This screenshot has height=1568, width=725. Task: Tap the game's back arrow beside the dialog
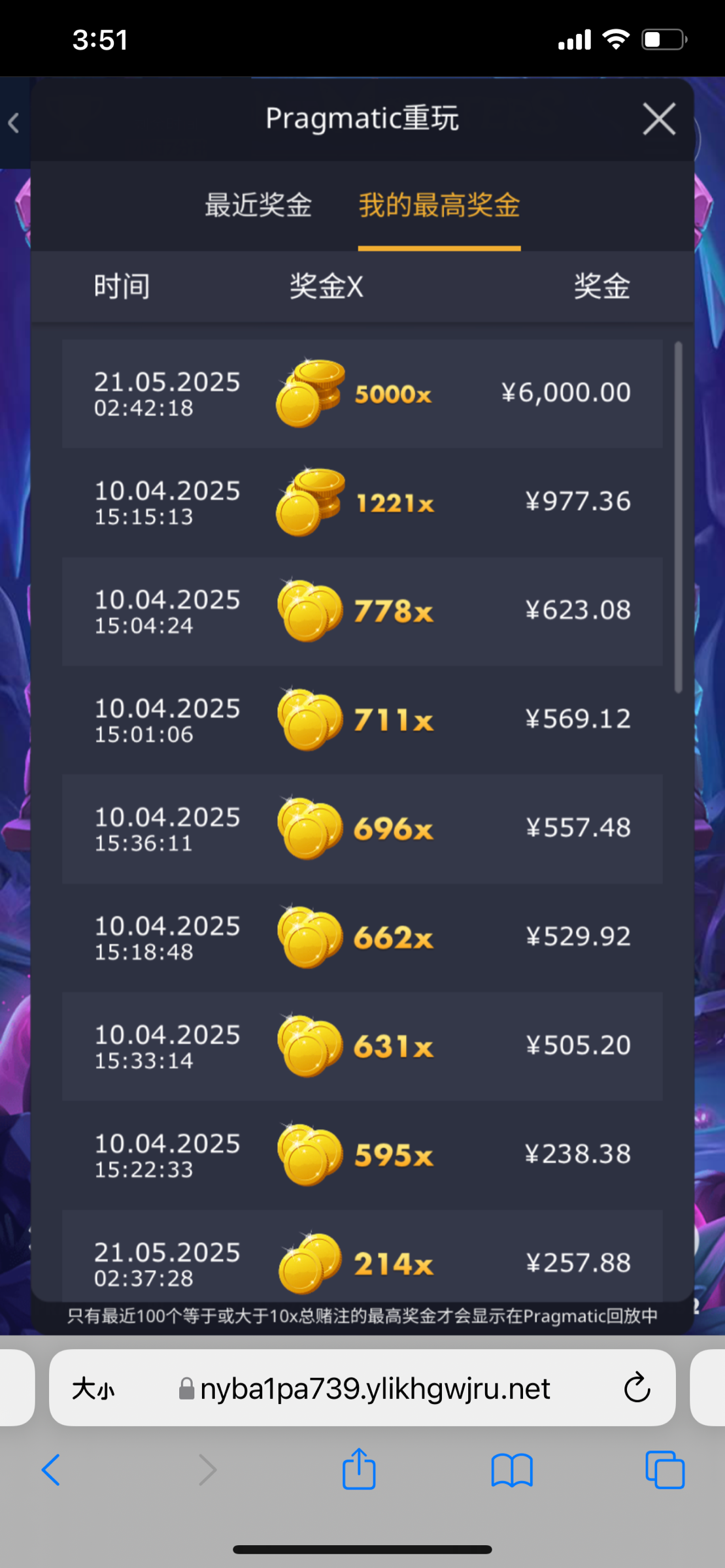[x=13, y=122]
